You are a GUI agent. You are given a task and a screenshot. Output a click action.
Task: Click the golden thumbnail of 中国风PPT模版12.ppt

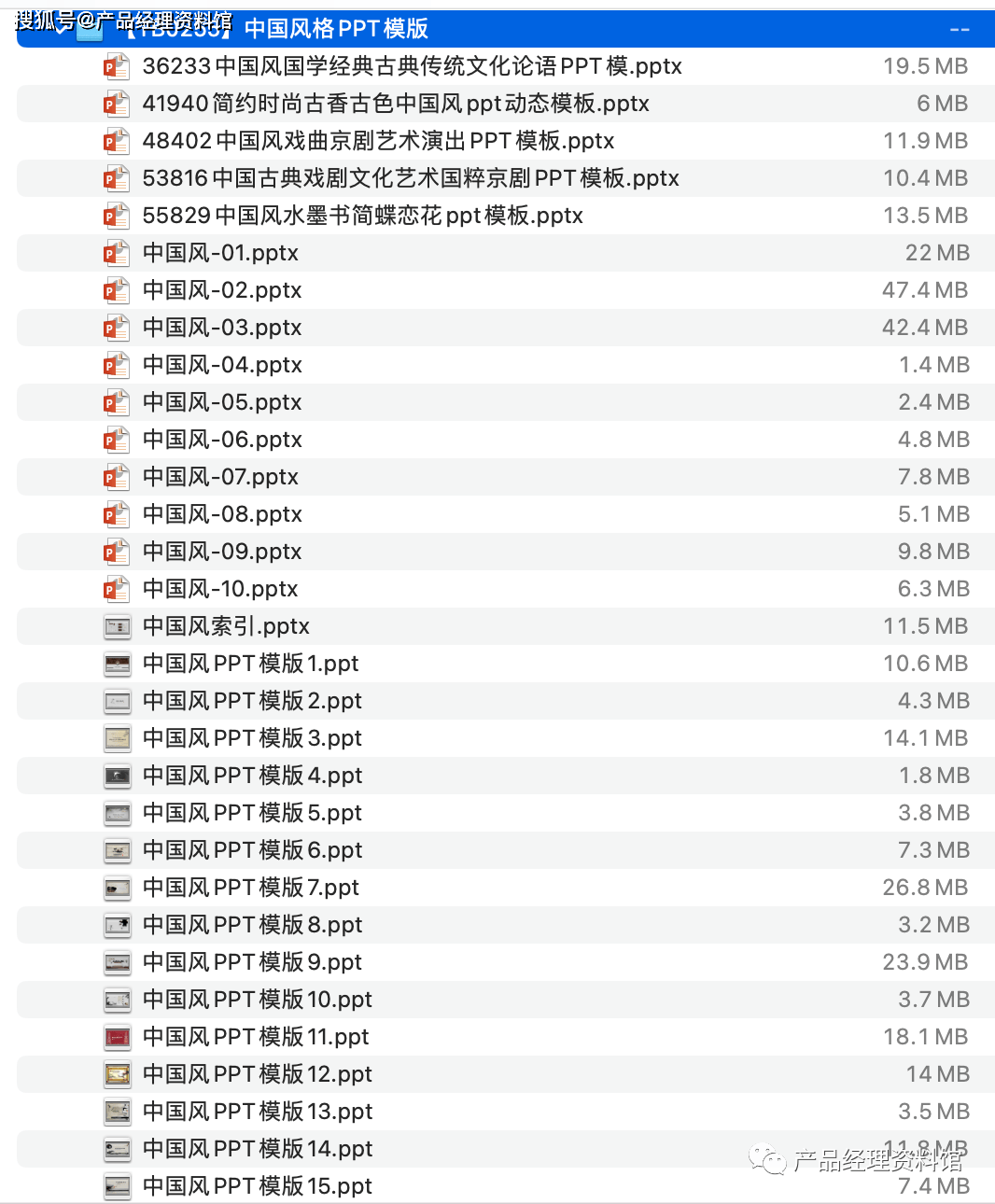tap(117, 1074)
